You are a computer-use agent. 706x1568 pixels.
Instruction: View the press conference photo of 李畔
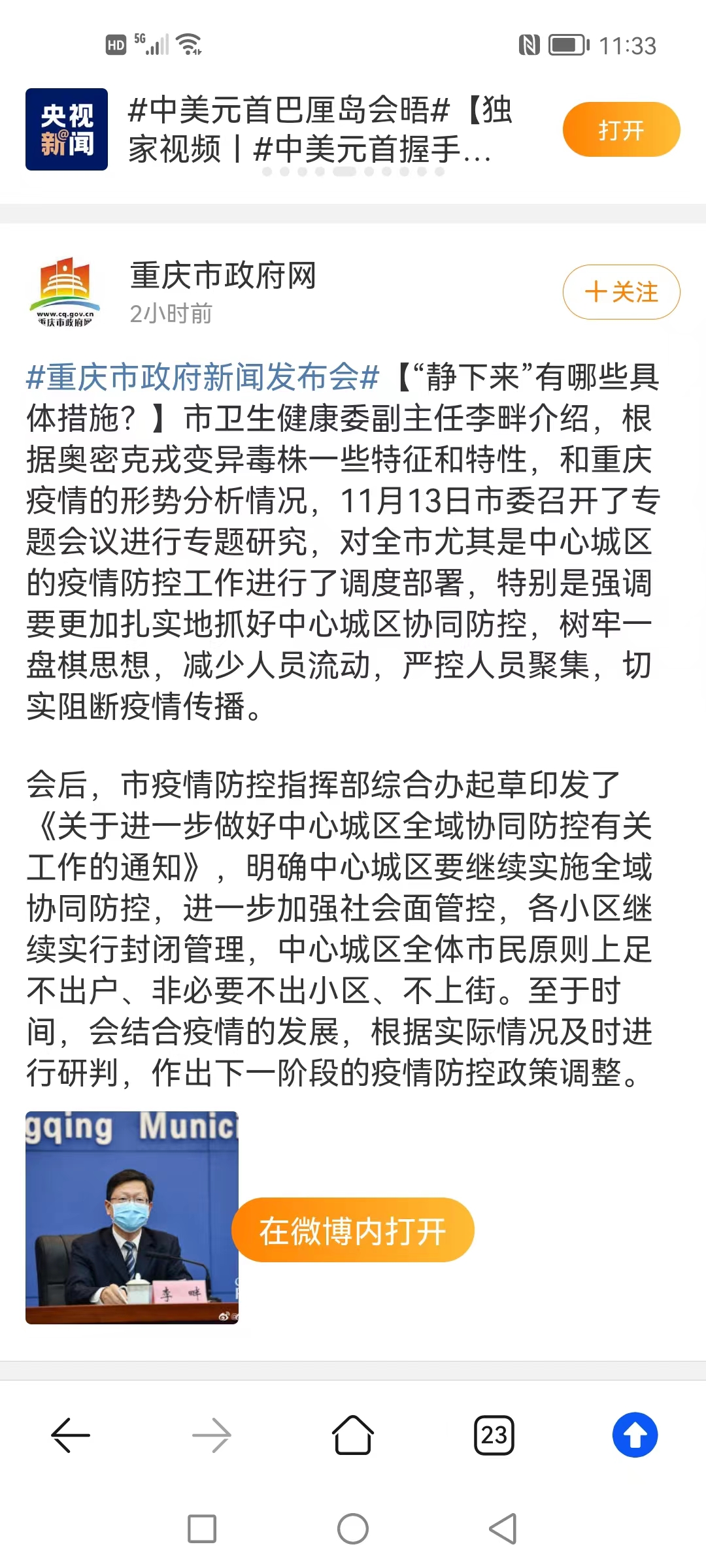132,1218
